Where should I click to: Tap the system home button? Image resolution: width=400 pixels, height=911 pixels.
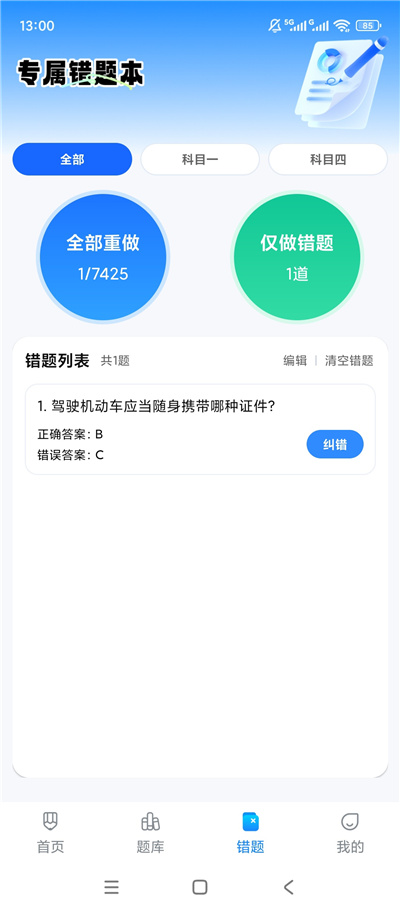[x=200, y=887]
